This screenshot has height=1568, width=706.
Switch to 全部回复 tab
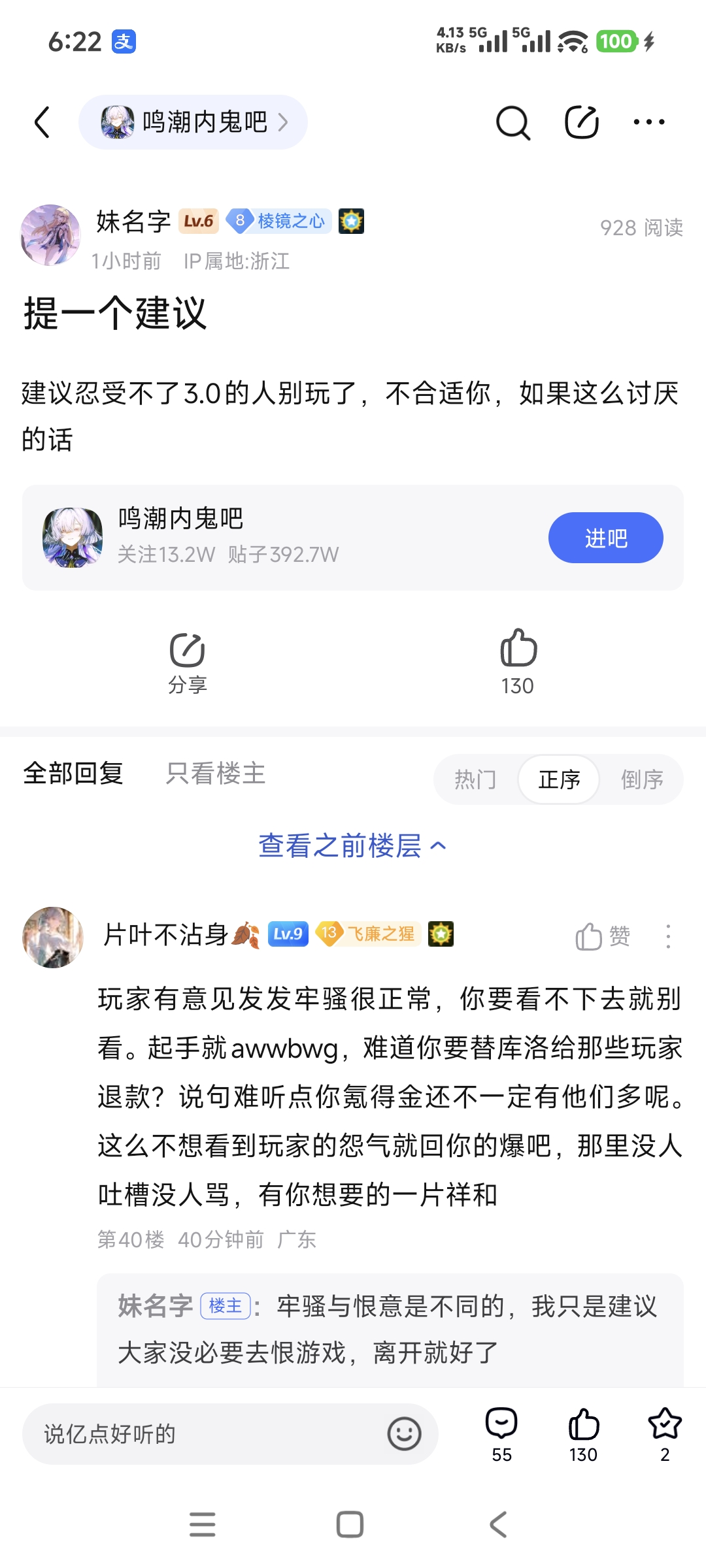pyautogui.click(x=73, y=774)
